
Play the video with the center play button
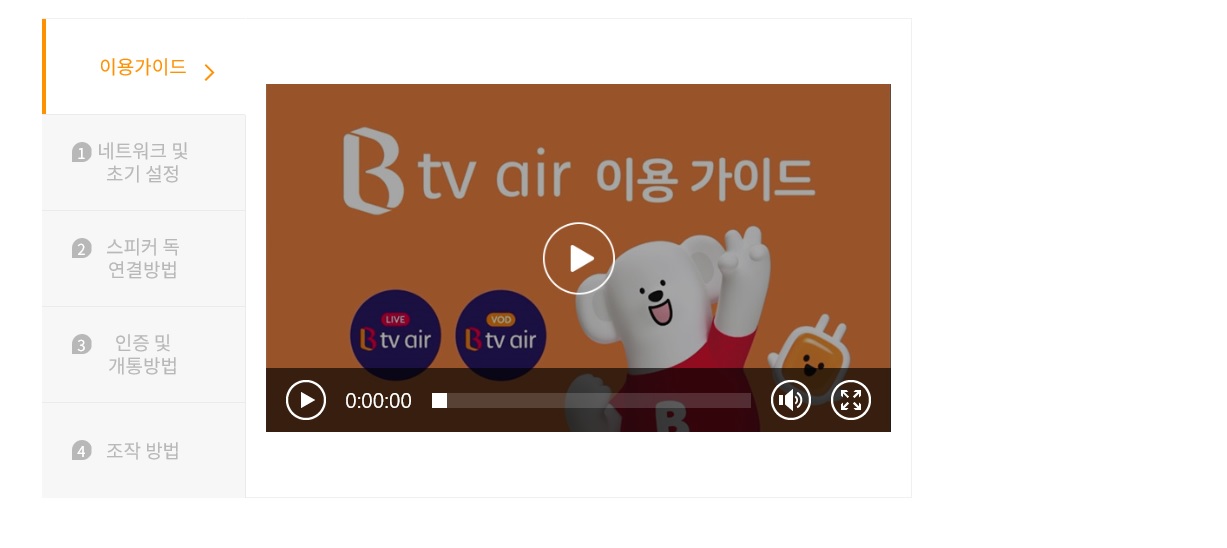578,258
